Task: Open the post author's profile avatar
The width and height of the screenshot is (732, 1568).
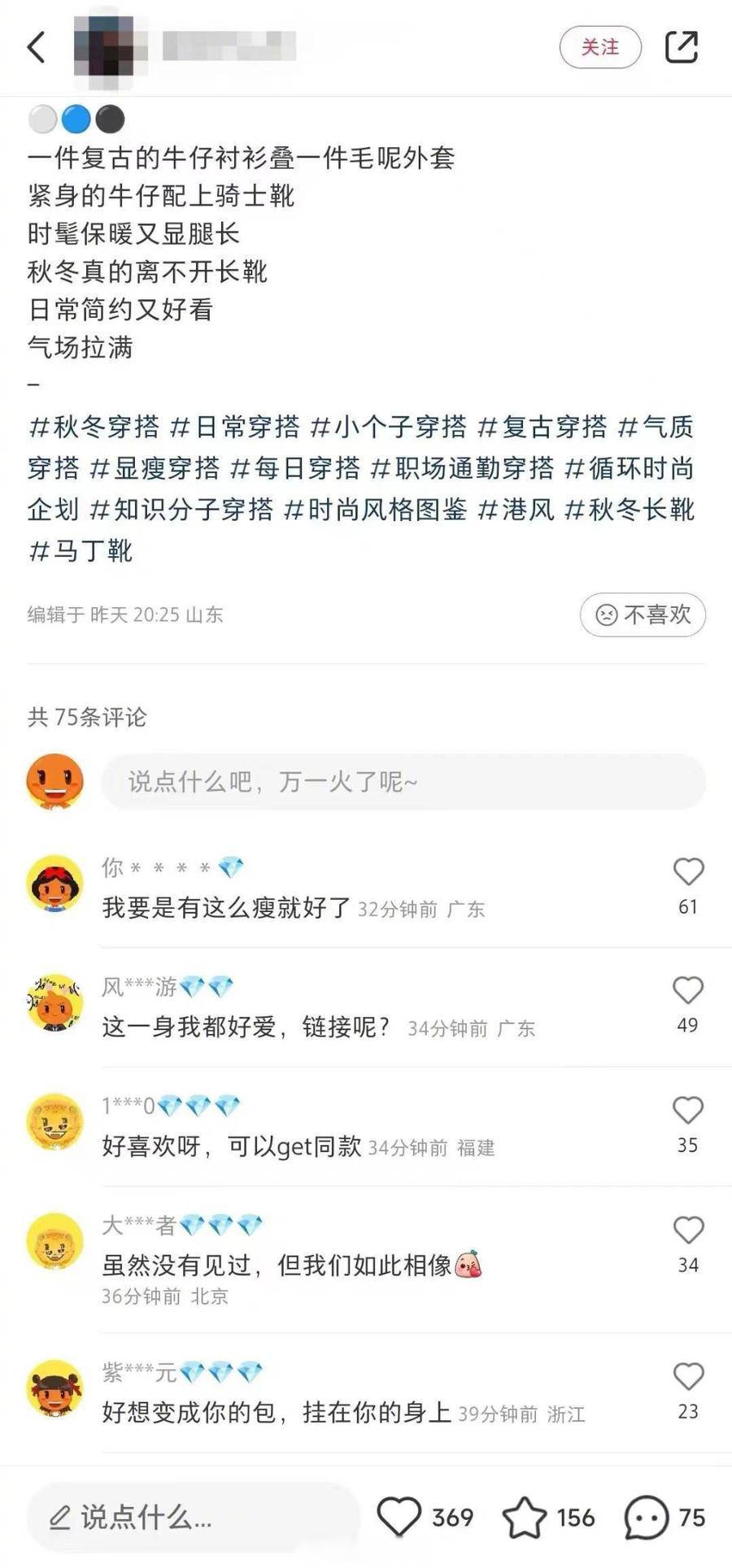Action: tap(103, 47)
